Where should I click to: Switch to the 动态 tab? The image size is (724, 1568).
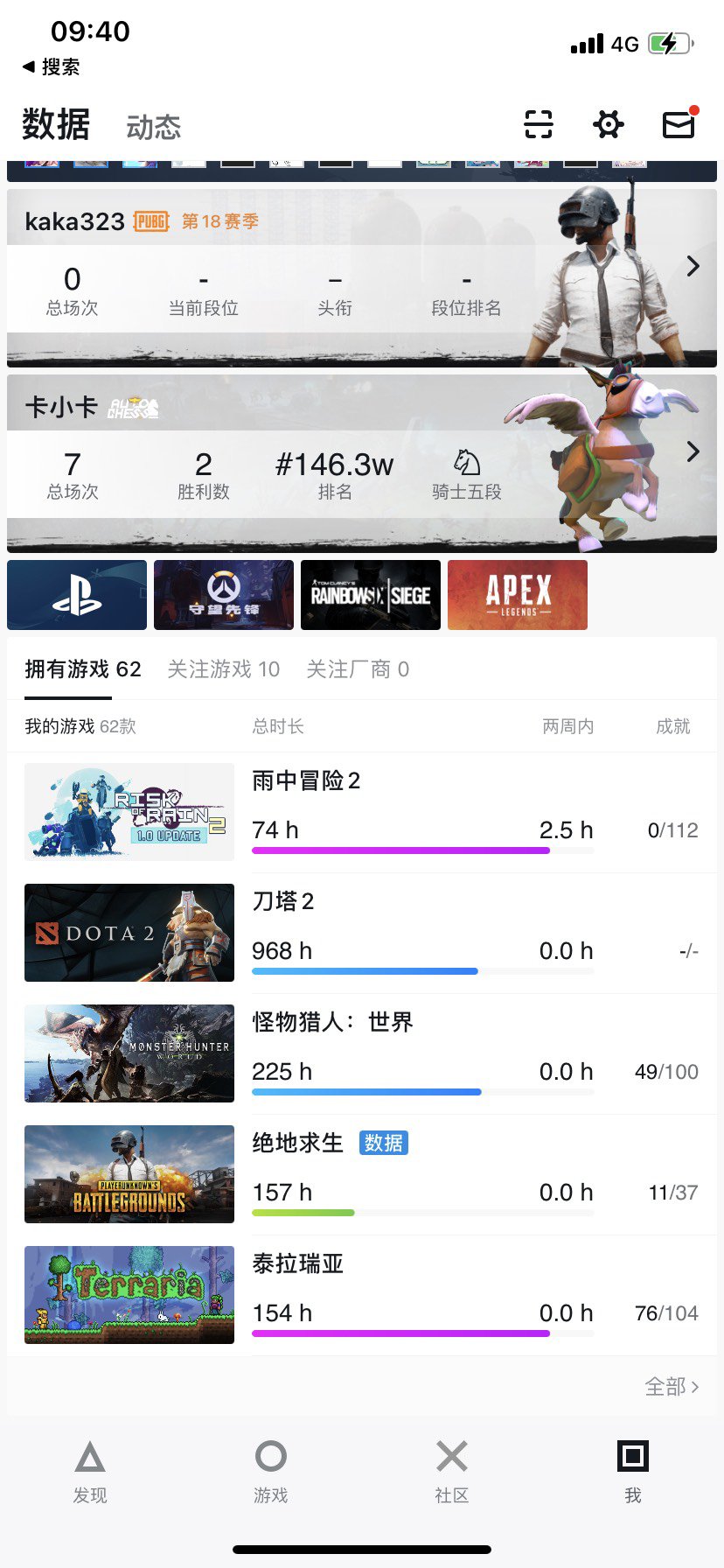click(154, 128)
